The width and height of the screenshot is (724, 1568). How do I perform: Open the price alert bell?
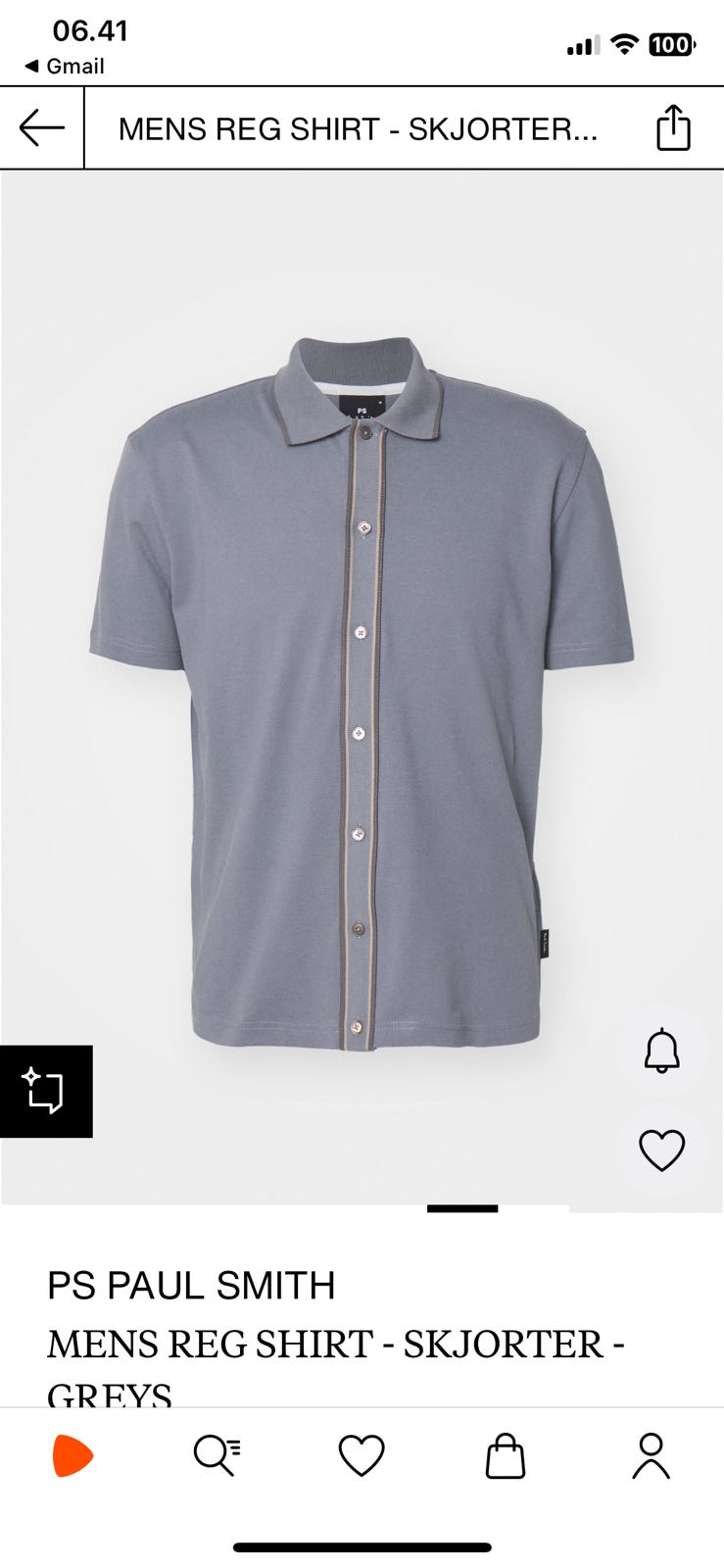click(661, 1052)
